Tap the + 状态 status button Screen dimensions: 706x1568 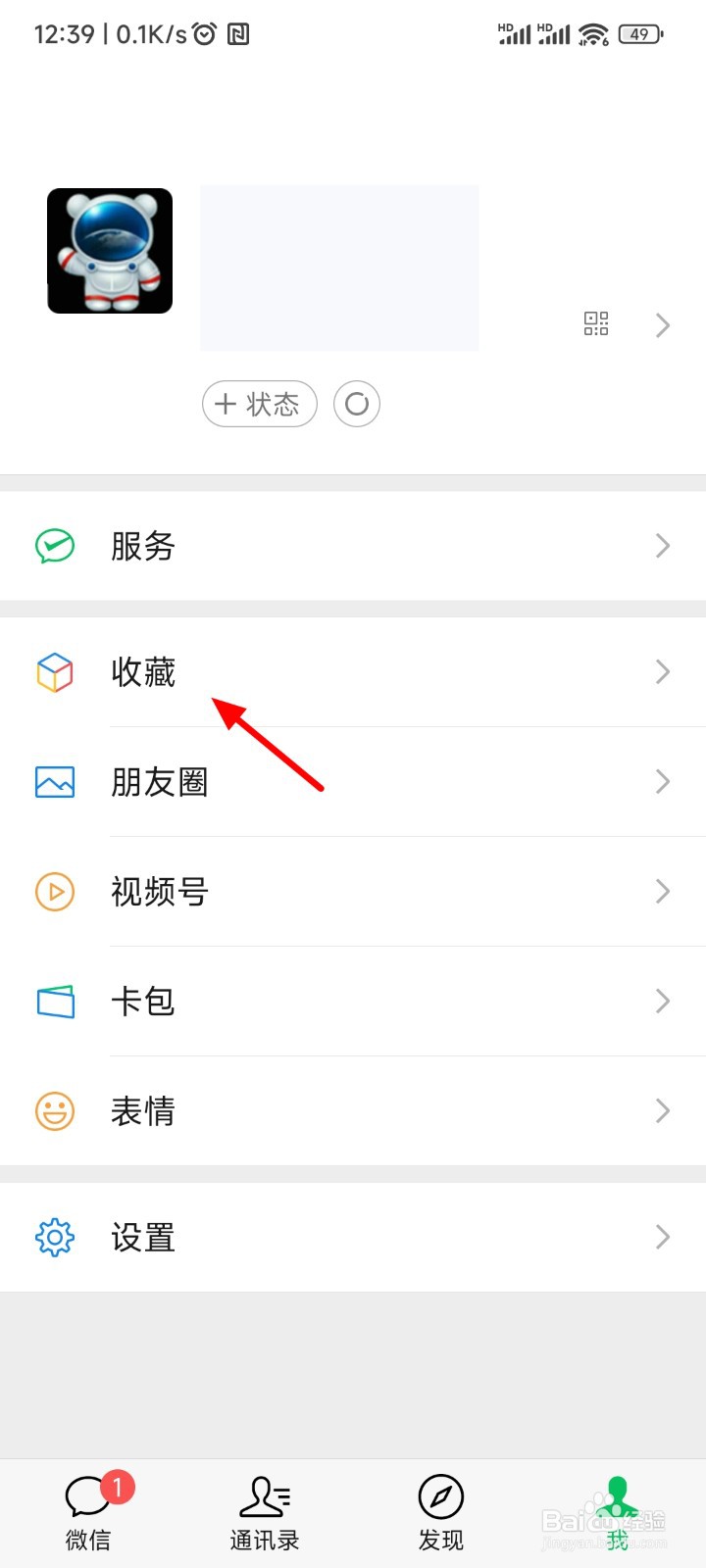259,404
